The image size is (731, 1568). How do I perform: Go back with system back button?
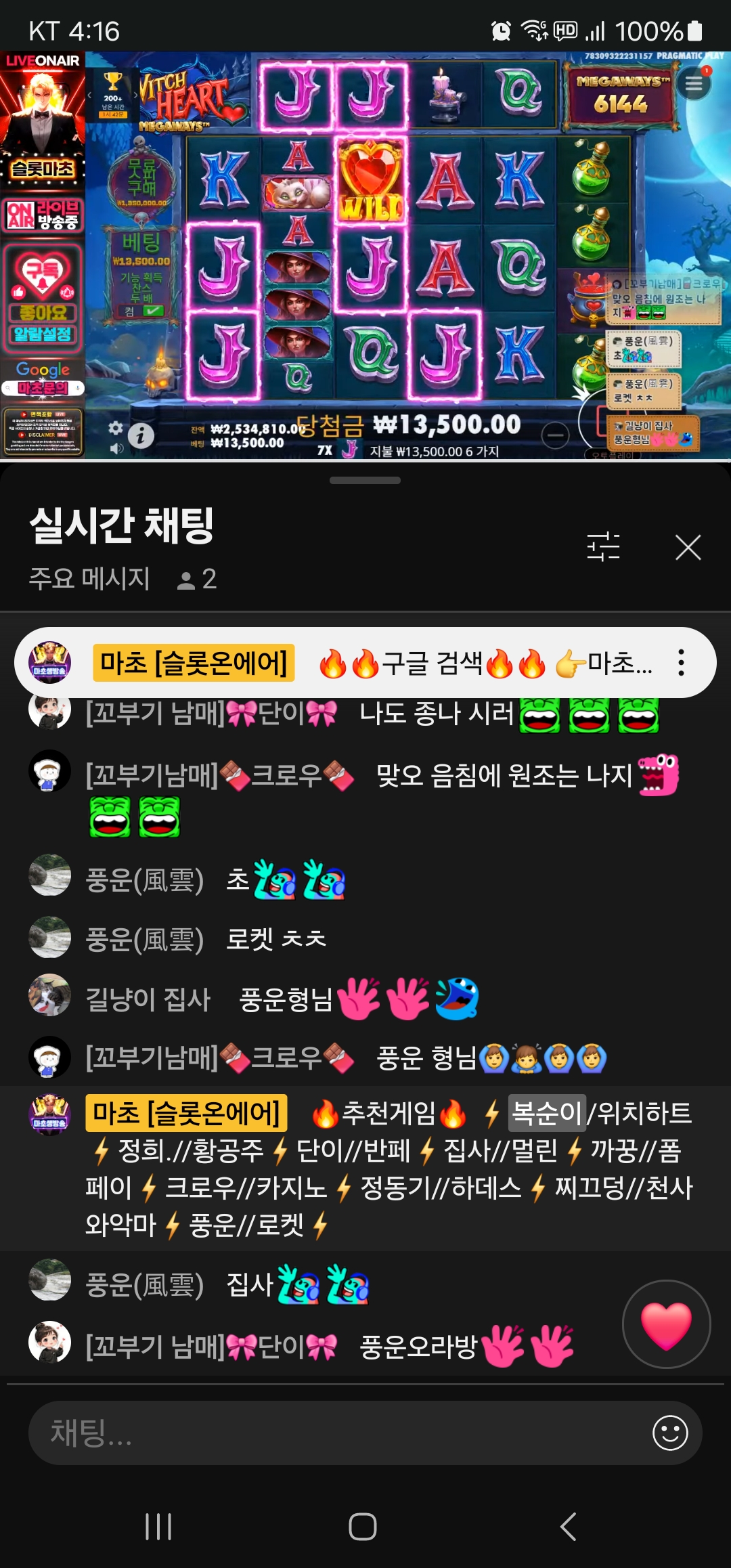[569, 1527]
